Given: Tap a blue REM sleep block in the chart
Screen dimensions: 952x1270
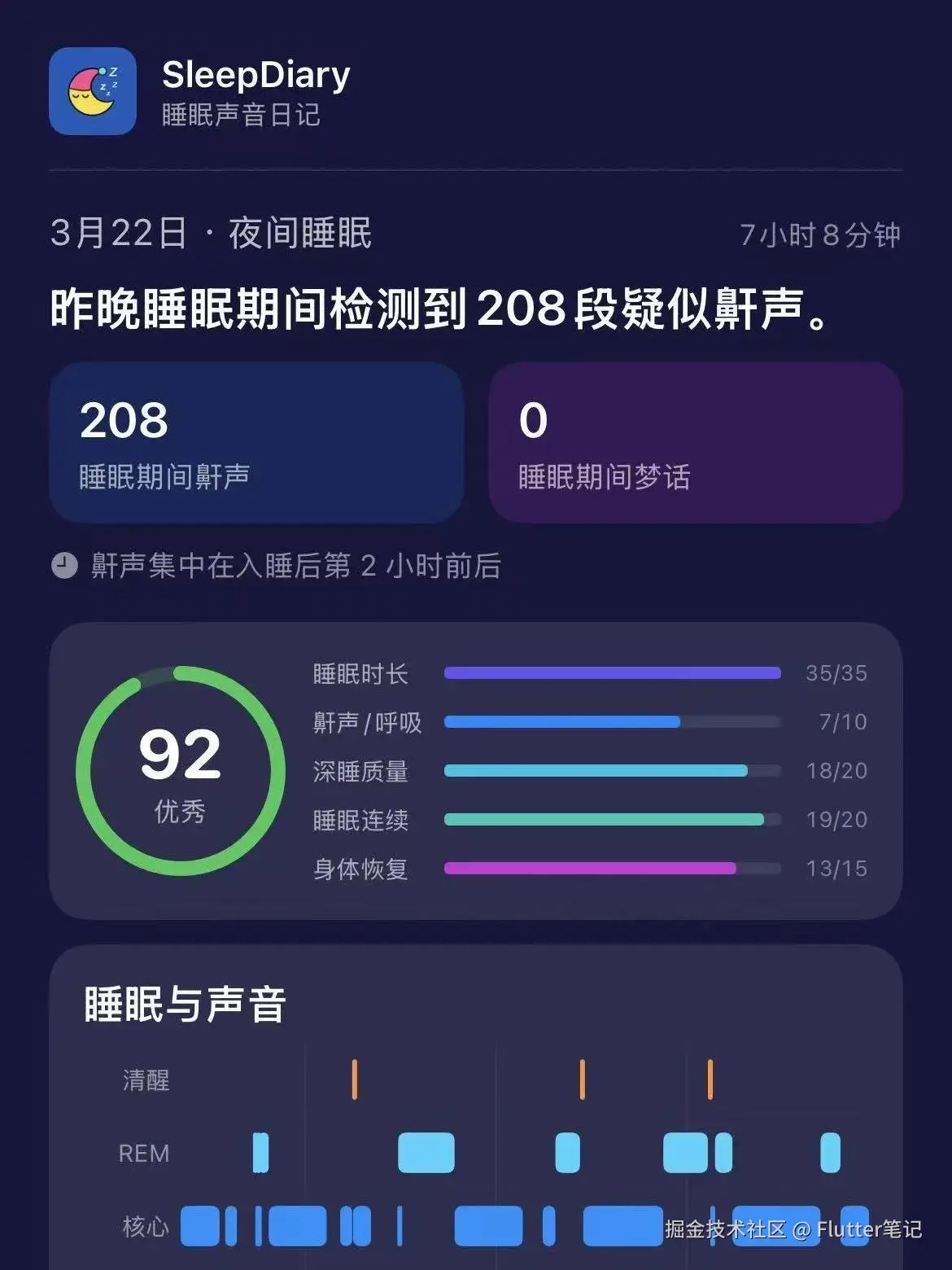Looking at the screenshot, I should (x=427, y=1152).
